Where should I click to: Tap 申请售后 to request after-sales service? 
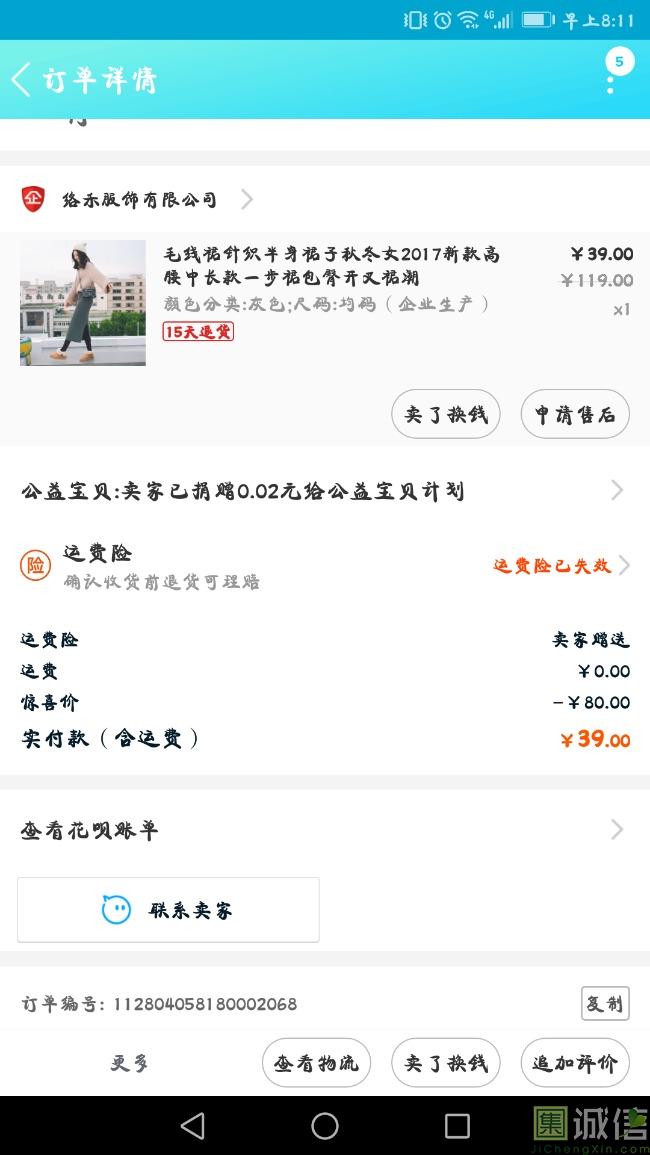pos(575,414)
